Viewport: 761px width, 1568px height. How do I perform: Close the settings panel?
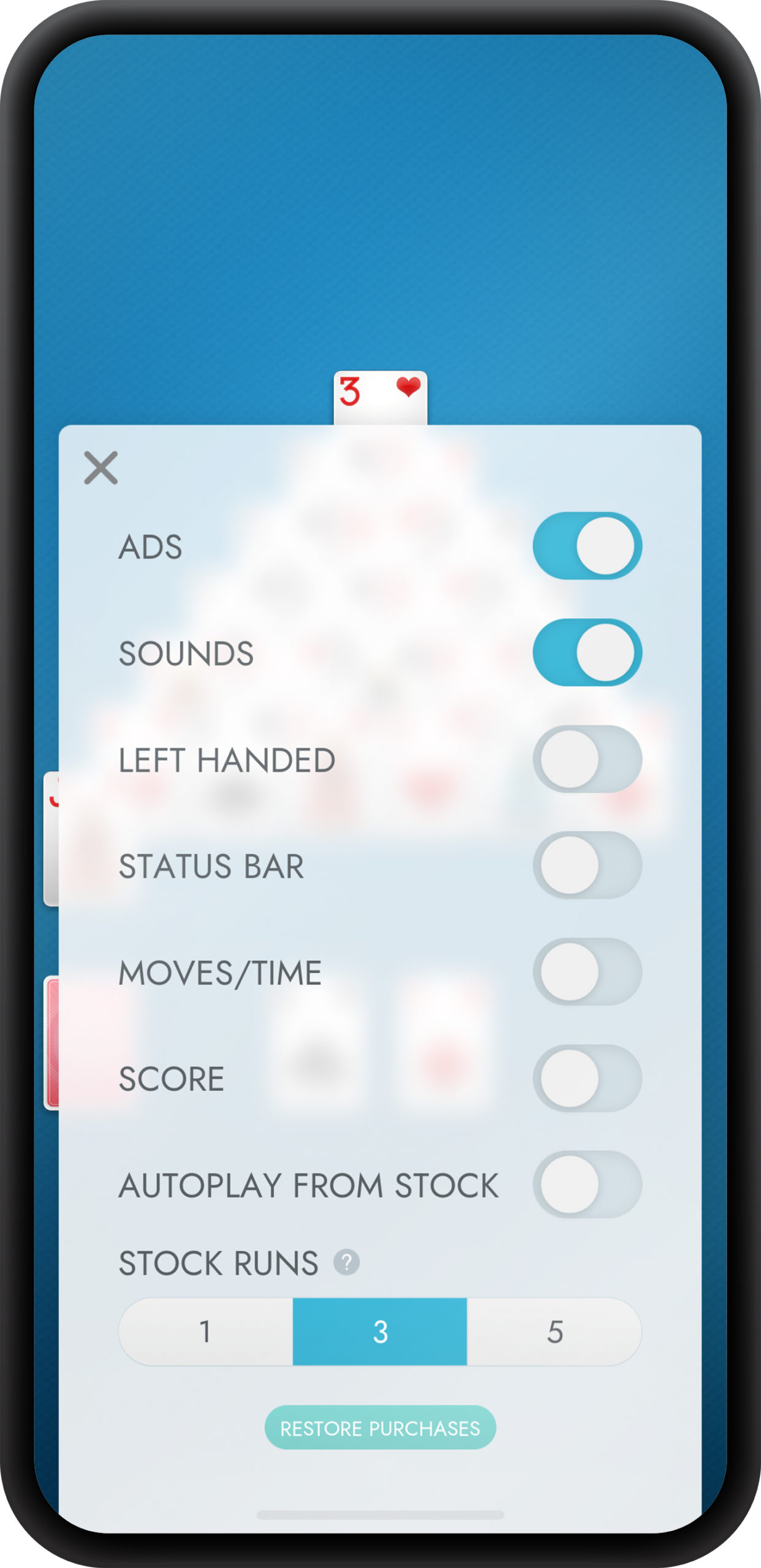tap(101, 468)
